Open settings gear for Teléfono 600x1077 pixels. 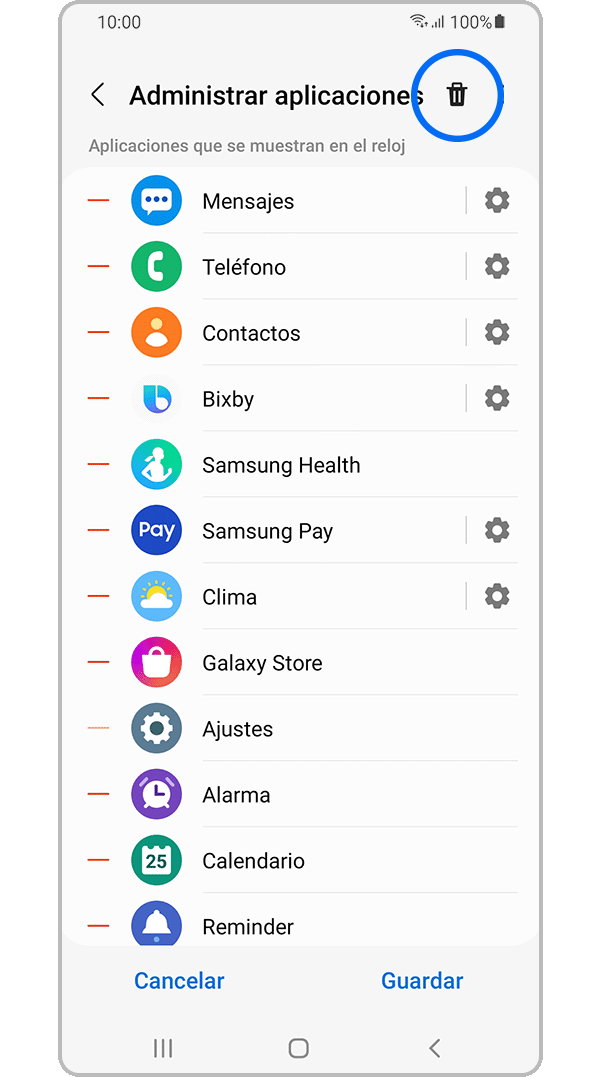tap(497, 267)
